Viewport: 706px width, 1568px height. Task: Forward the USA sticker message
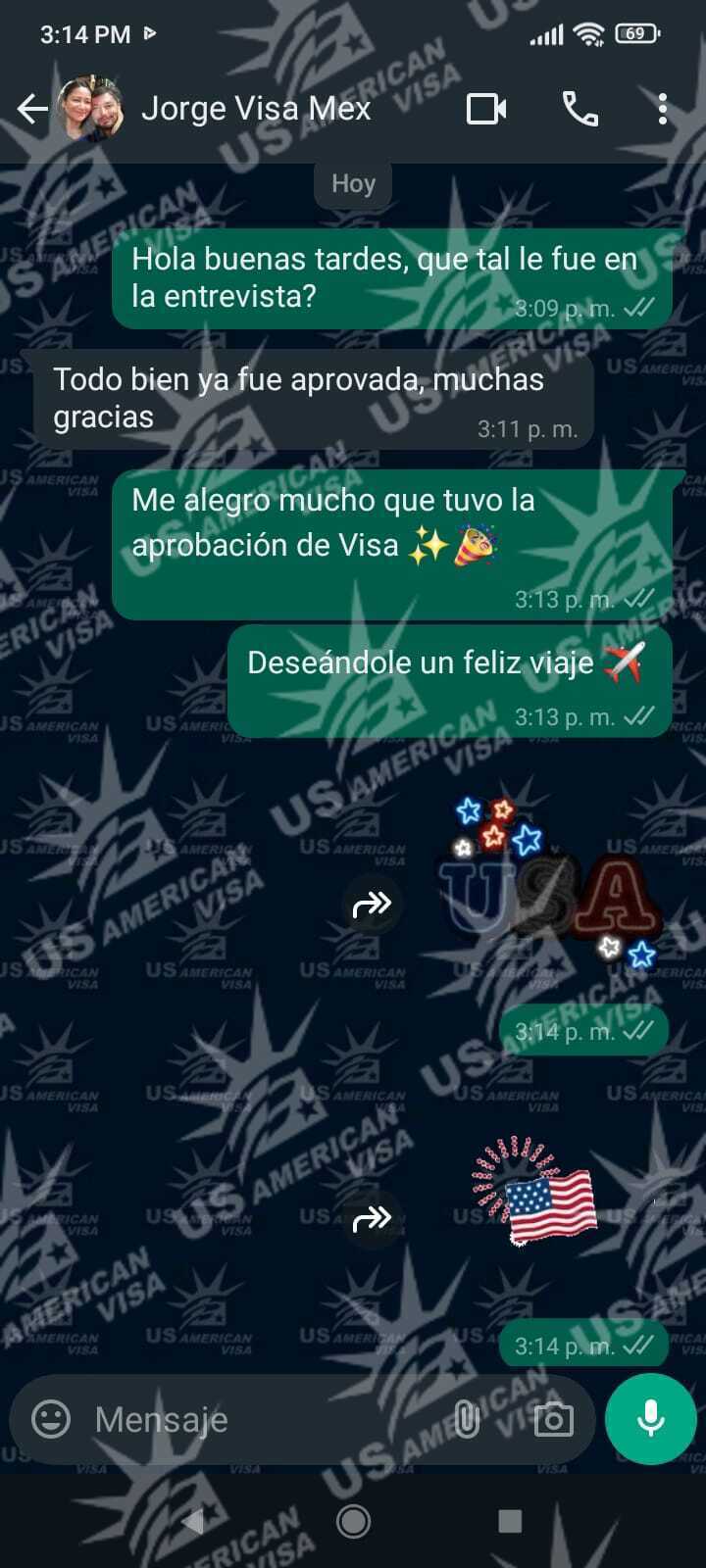point(373,904)
